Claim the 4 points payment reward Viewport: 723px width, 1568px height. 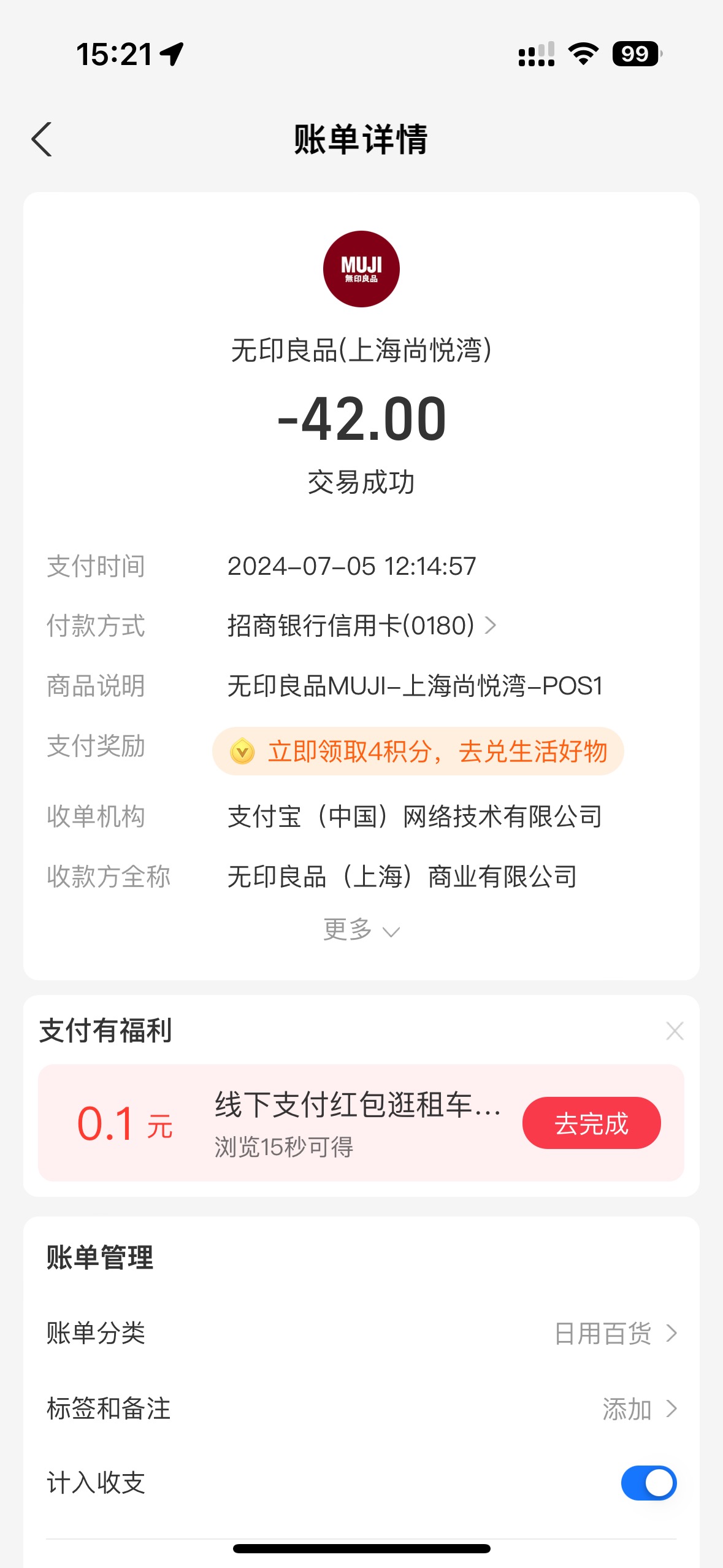click(x=418, y=751)
